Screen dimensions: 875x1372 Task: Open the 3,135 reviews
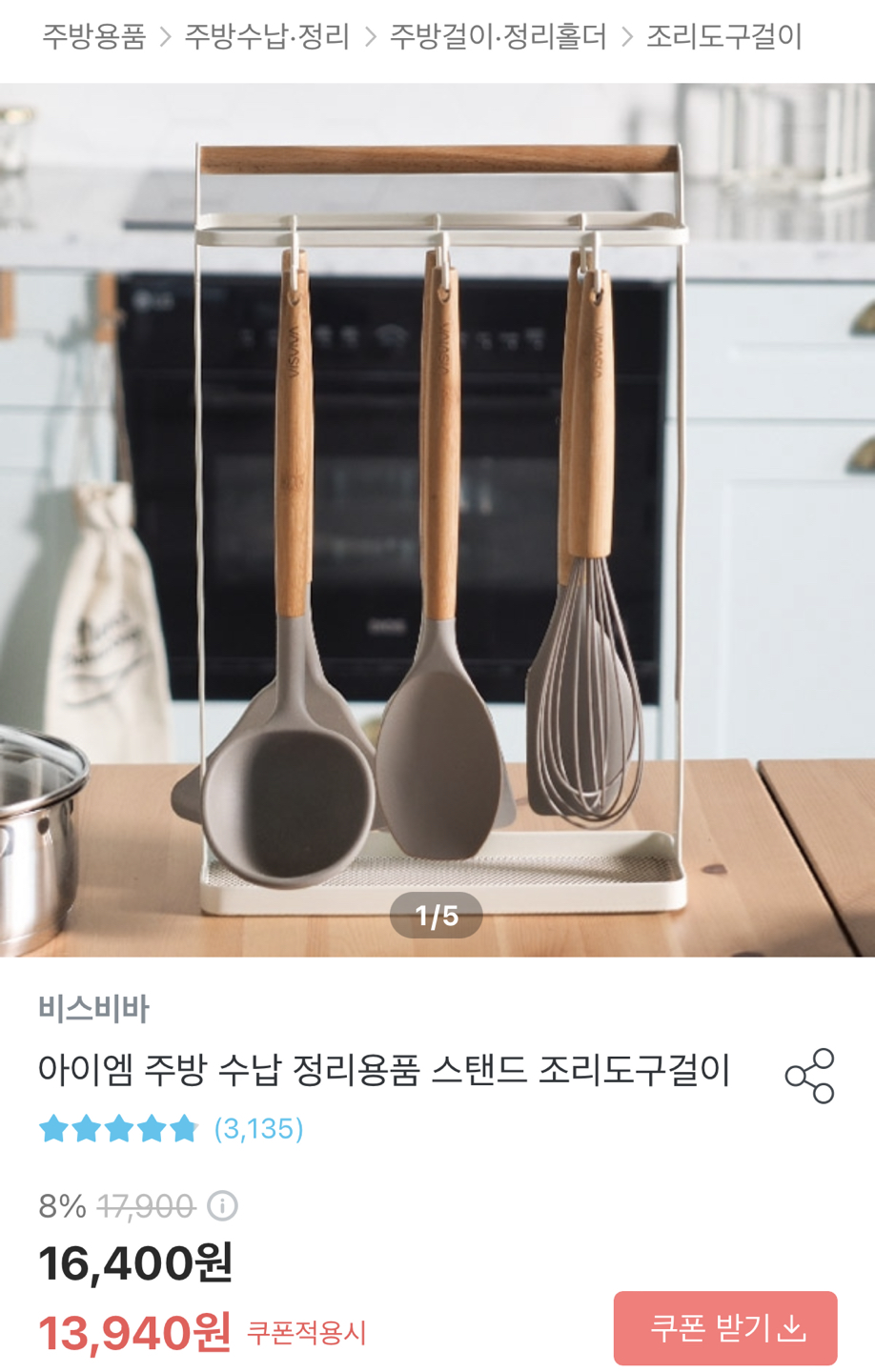coord(258,1129)
